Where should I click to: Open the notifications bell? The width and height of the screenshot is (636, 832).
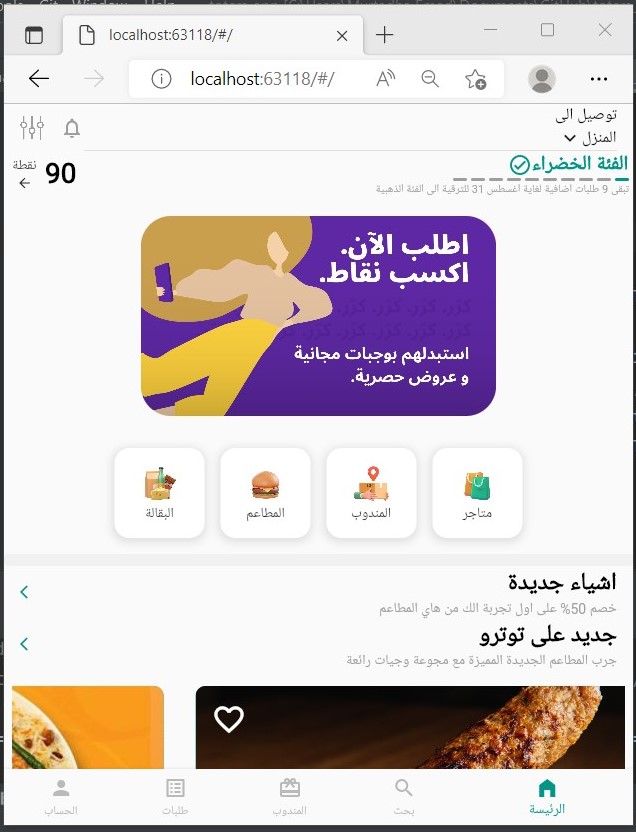point(72,128)
